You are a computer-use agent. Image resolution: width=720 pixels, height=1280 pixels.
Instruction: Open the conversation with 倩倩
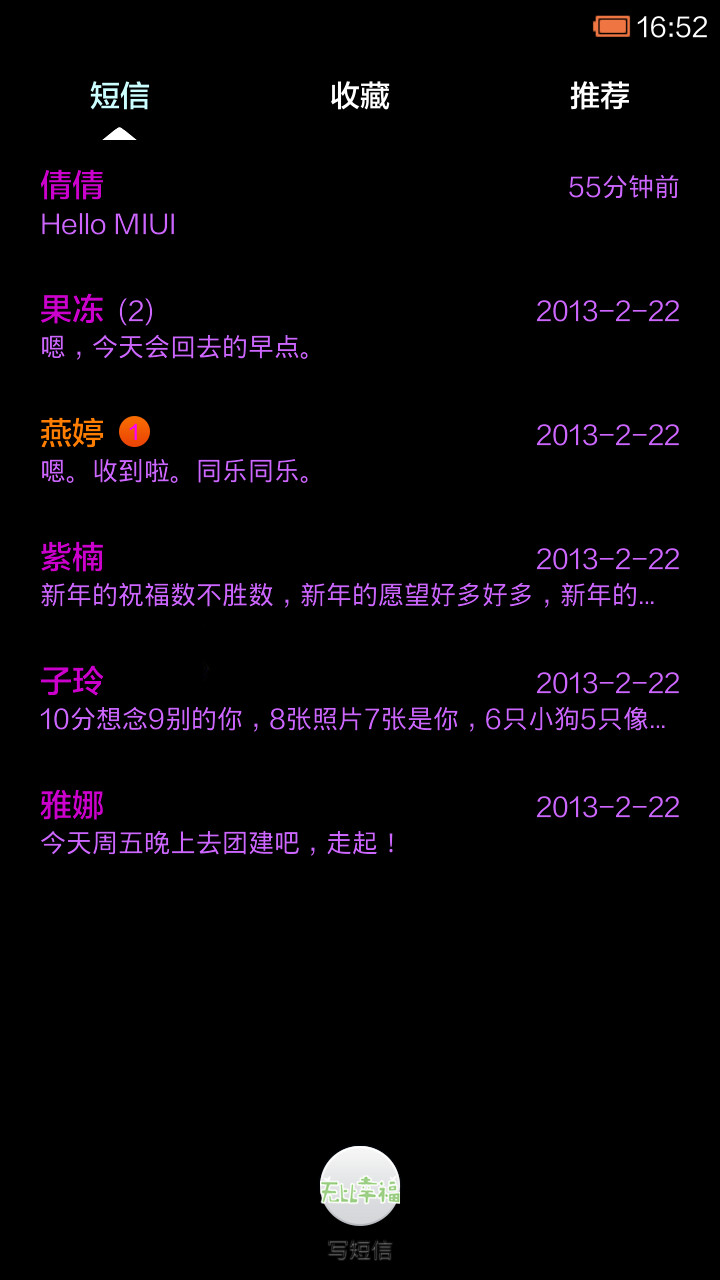coord(360,204)
